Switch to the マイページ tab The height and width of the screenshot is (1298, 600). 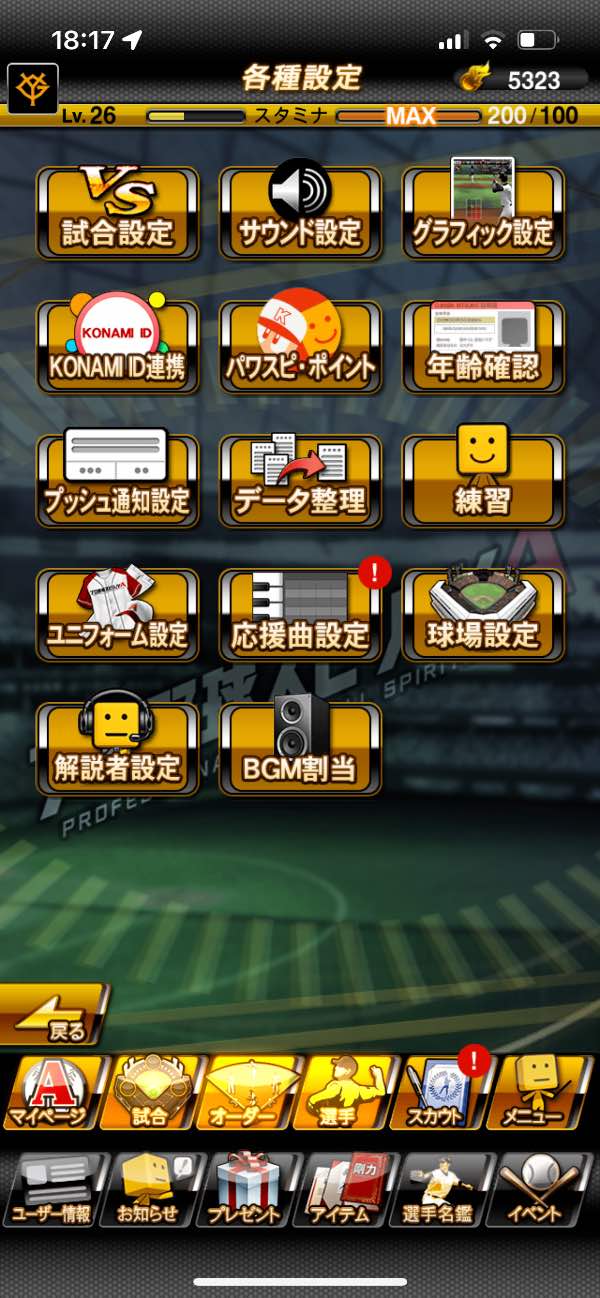click(52, 1092)
